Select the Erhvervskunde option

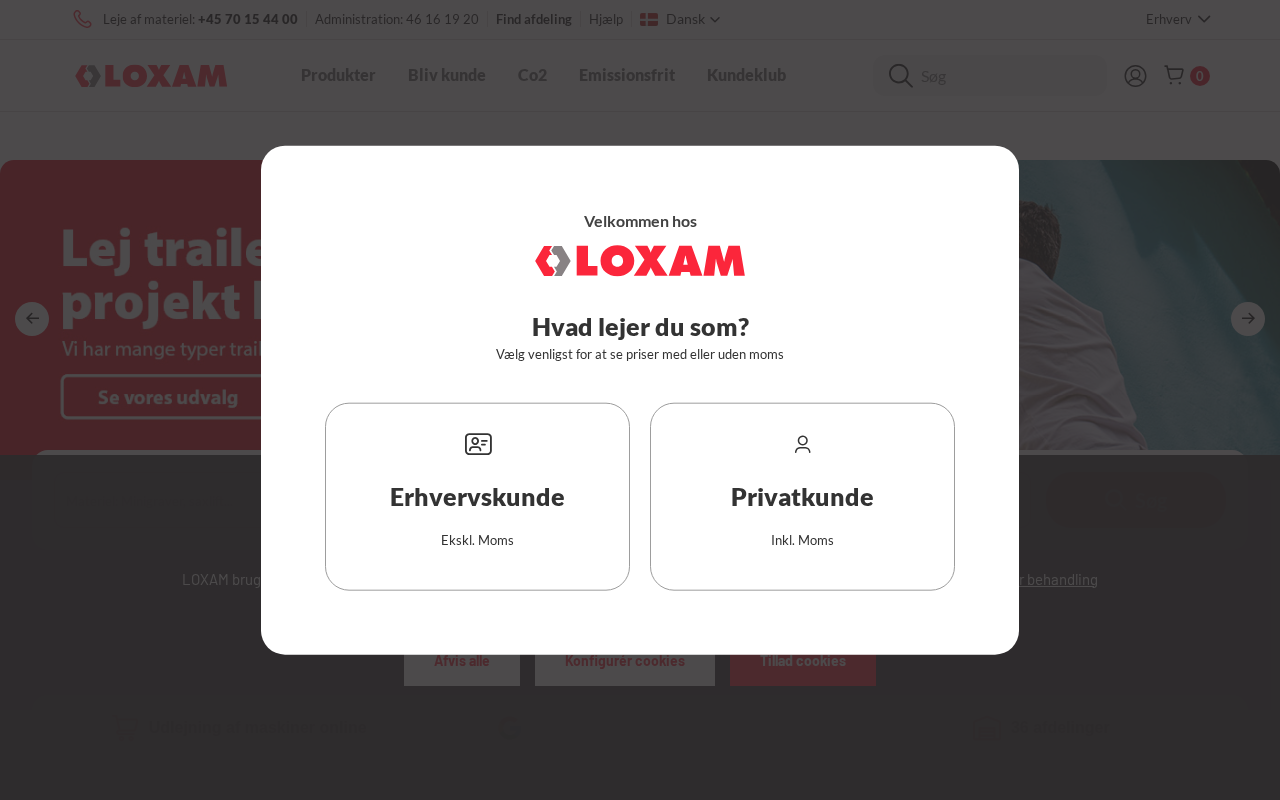coord(477,497)
